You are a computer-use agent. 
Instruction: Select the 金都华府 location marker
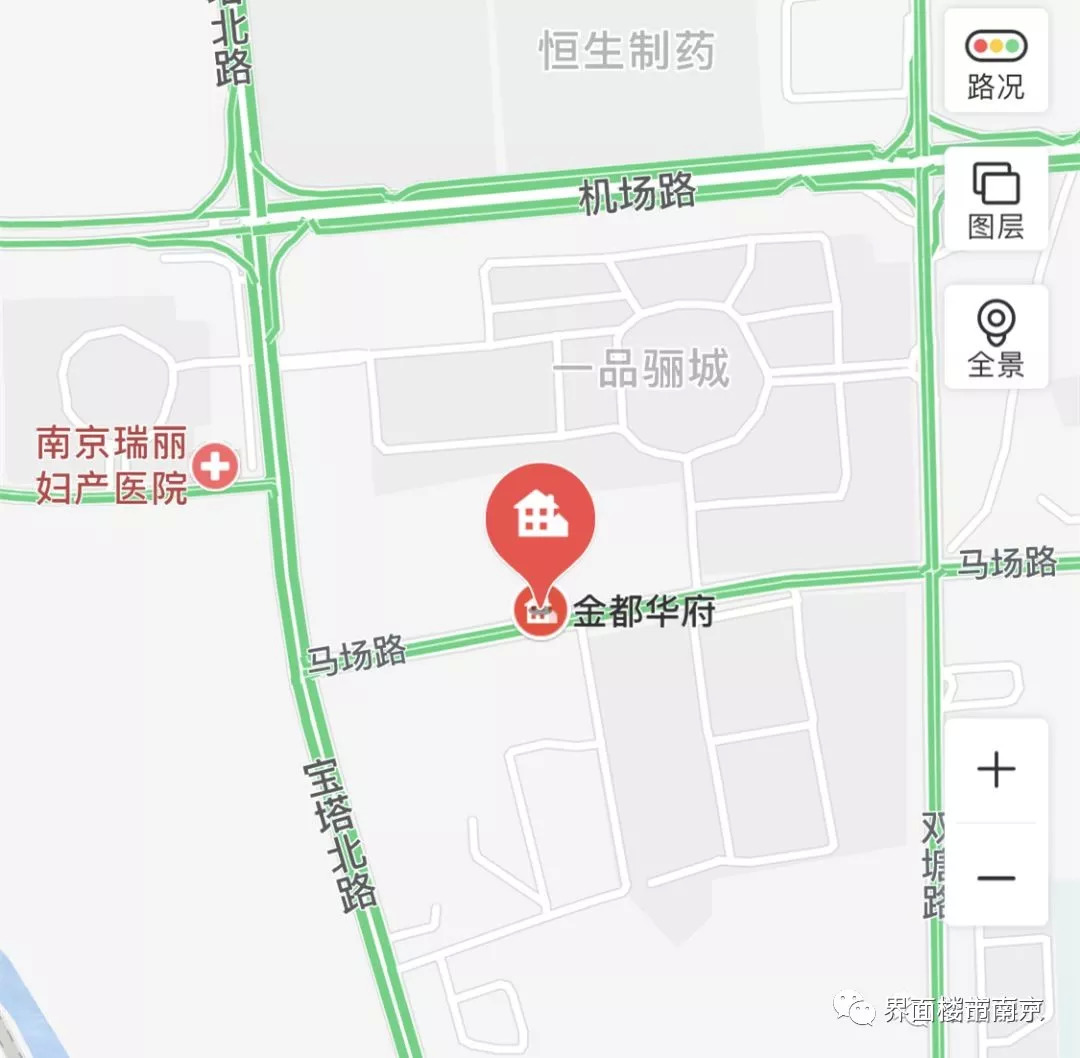(540, 520)
